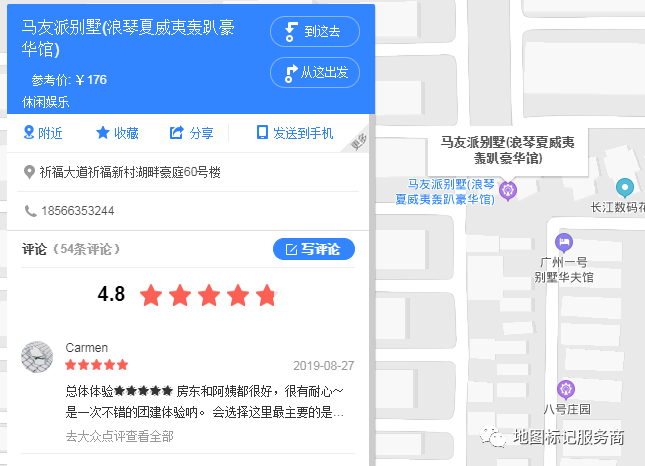The height and width of the screenshot is (466, 645).
Task: Open the 八号庄园 map marker
Action: (566, 388)
